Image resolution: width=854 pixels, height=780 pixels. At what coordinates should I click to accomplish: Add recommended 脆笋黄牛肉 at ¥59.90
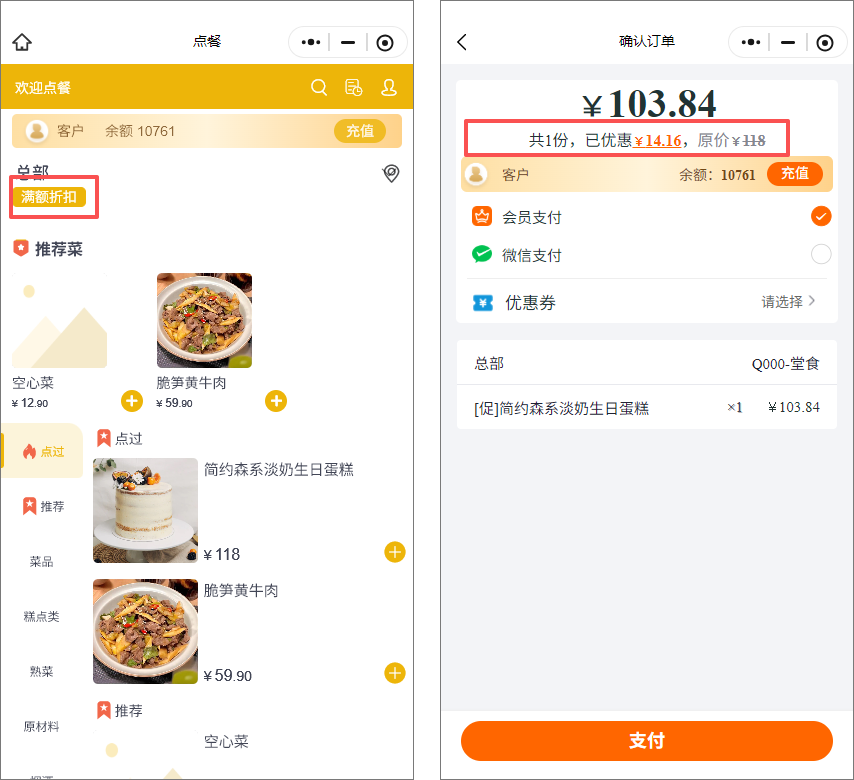(276, 401)
